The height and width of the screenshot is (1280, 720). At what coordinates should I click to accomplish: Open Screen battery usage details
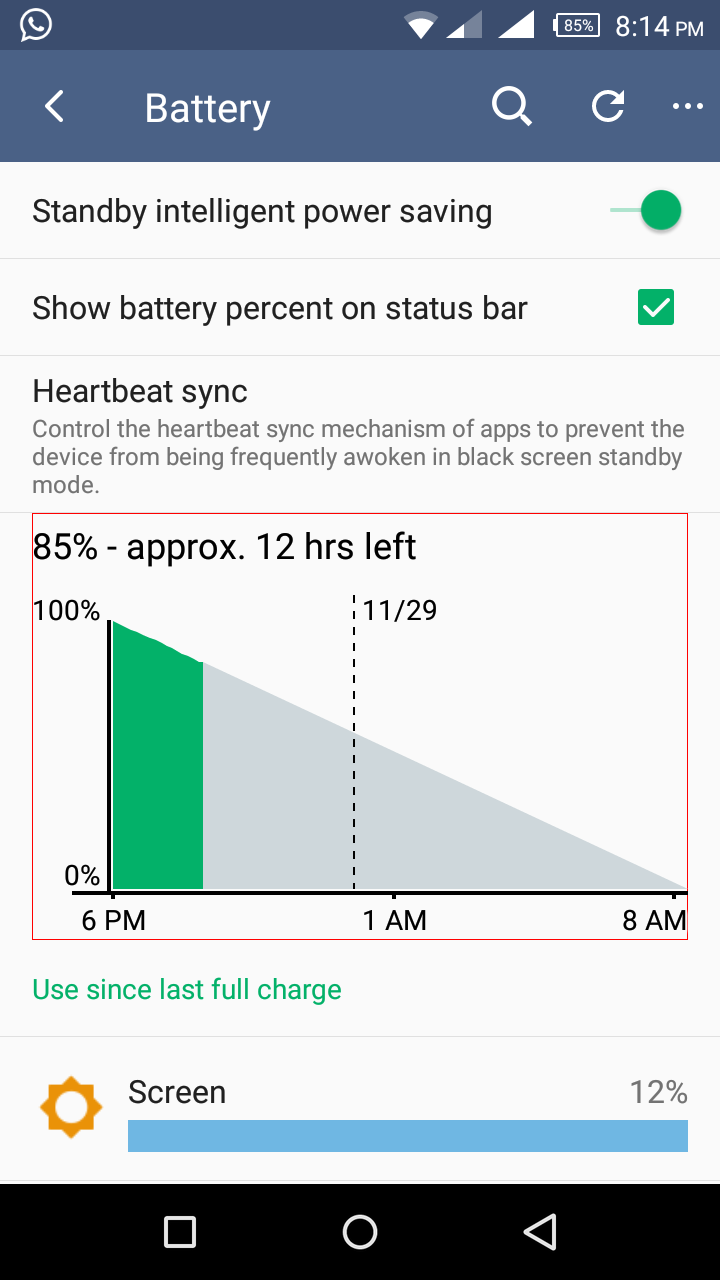tap(360, 1110)
